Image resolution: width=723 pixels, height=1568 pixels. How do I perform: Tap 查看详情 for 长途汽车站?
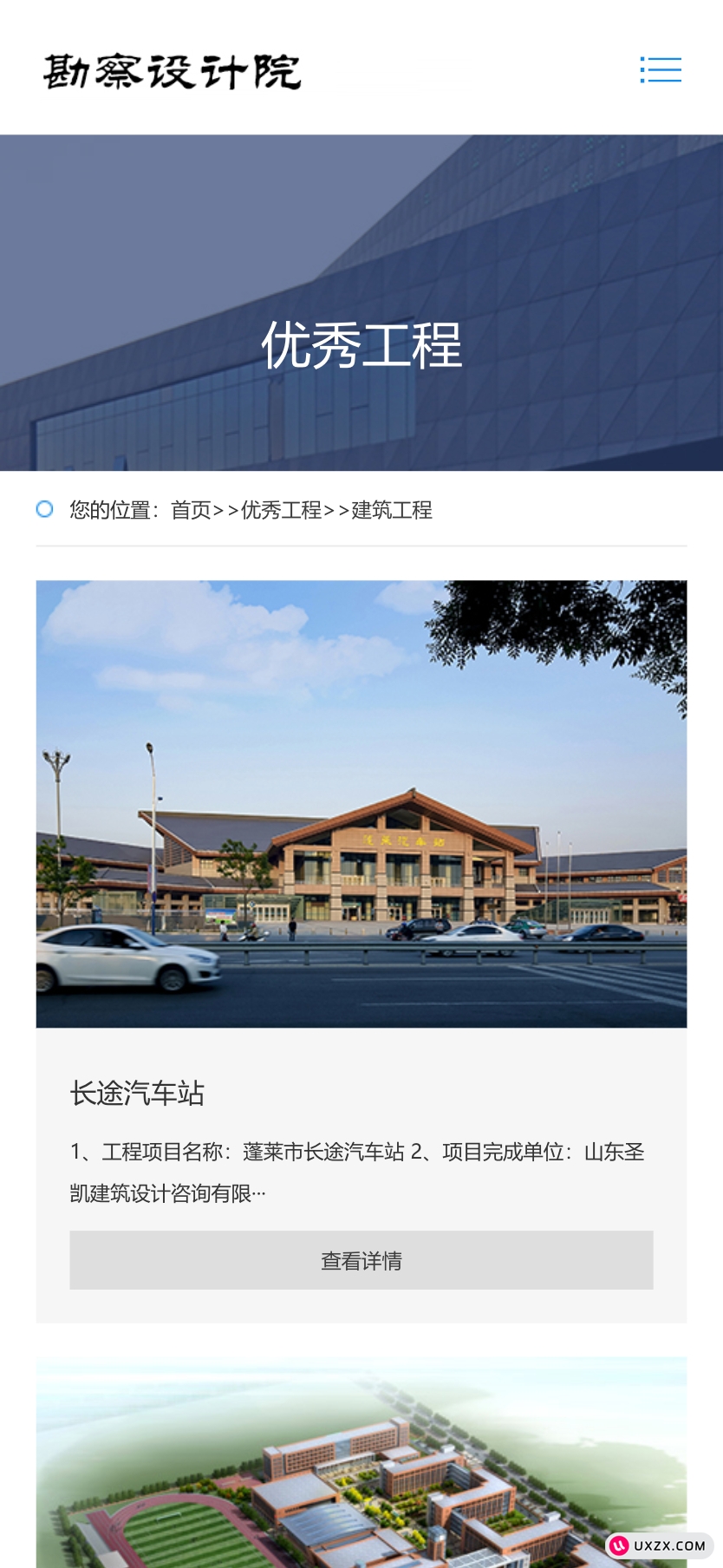coord(361,1260)
